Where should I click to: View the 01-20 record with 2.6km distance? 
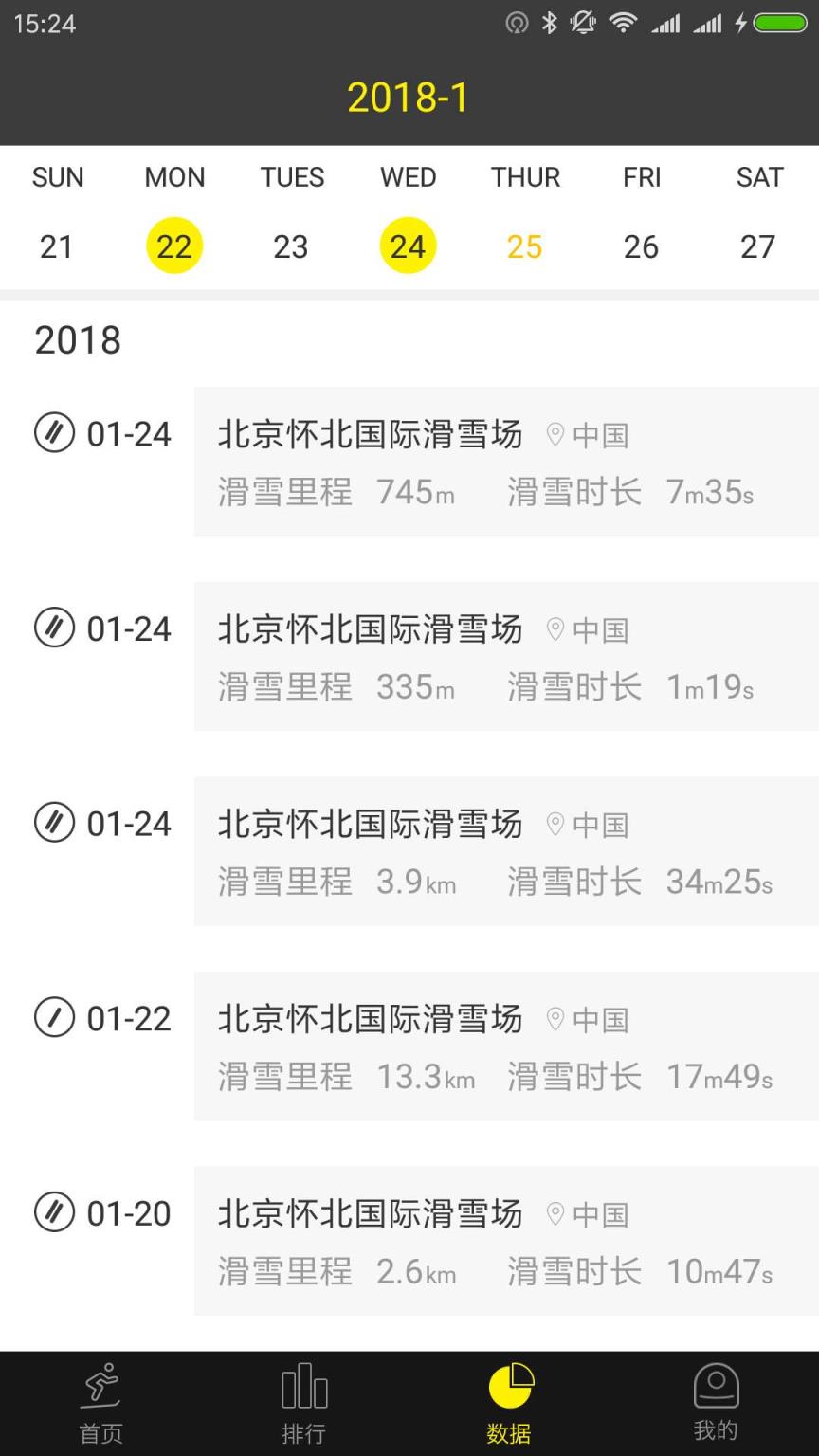506,1241
